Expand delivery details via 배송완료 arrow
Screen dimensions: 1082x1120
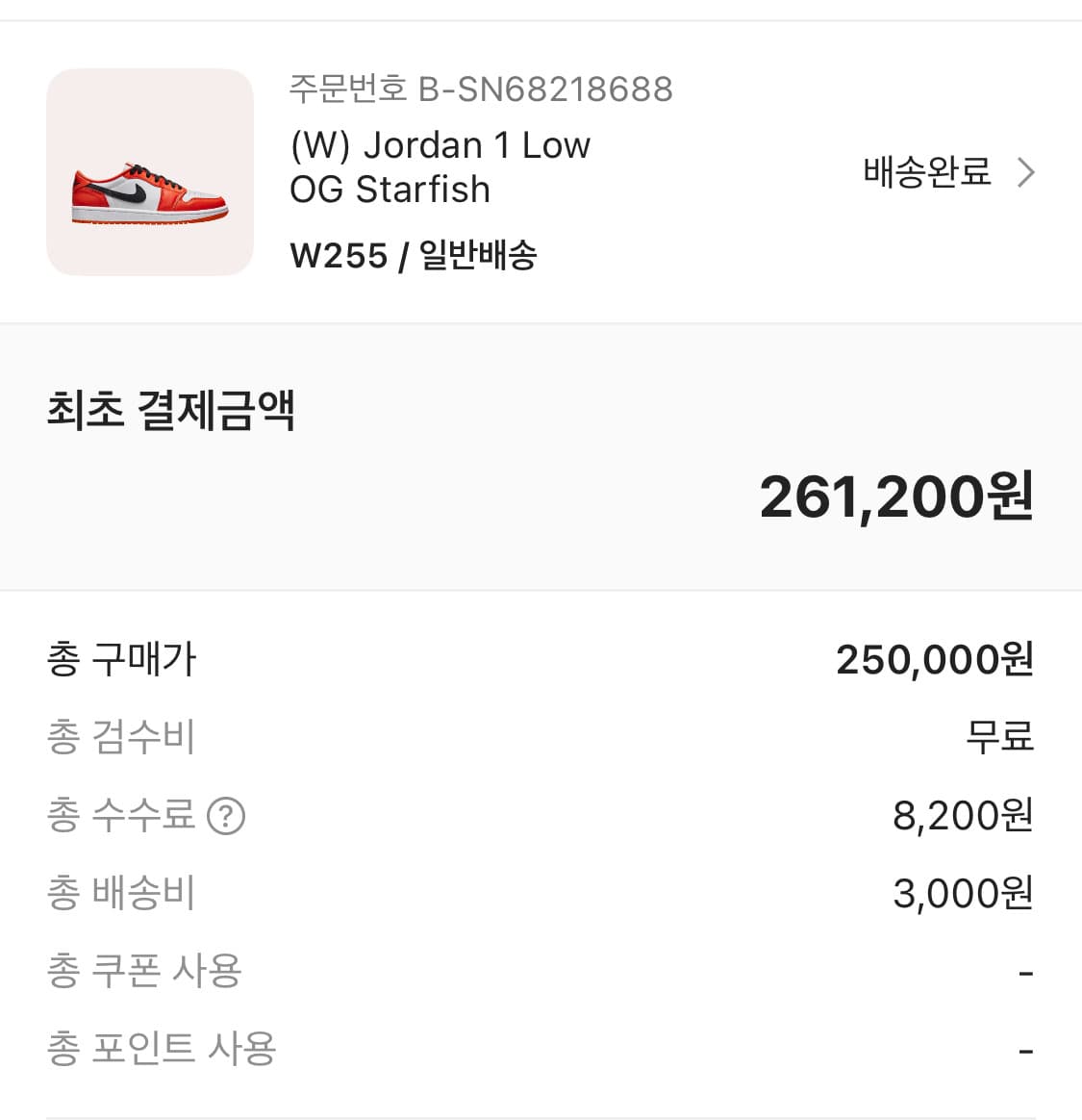click(1028, 172)
